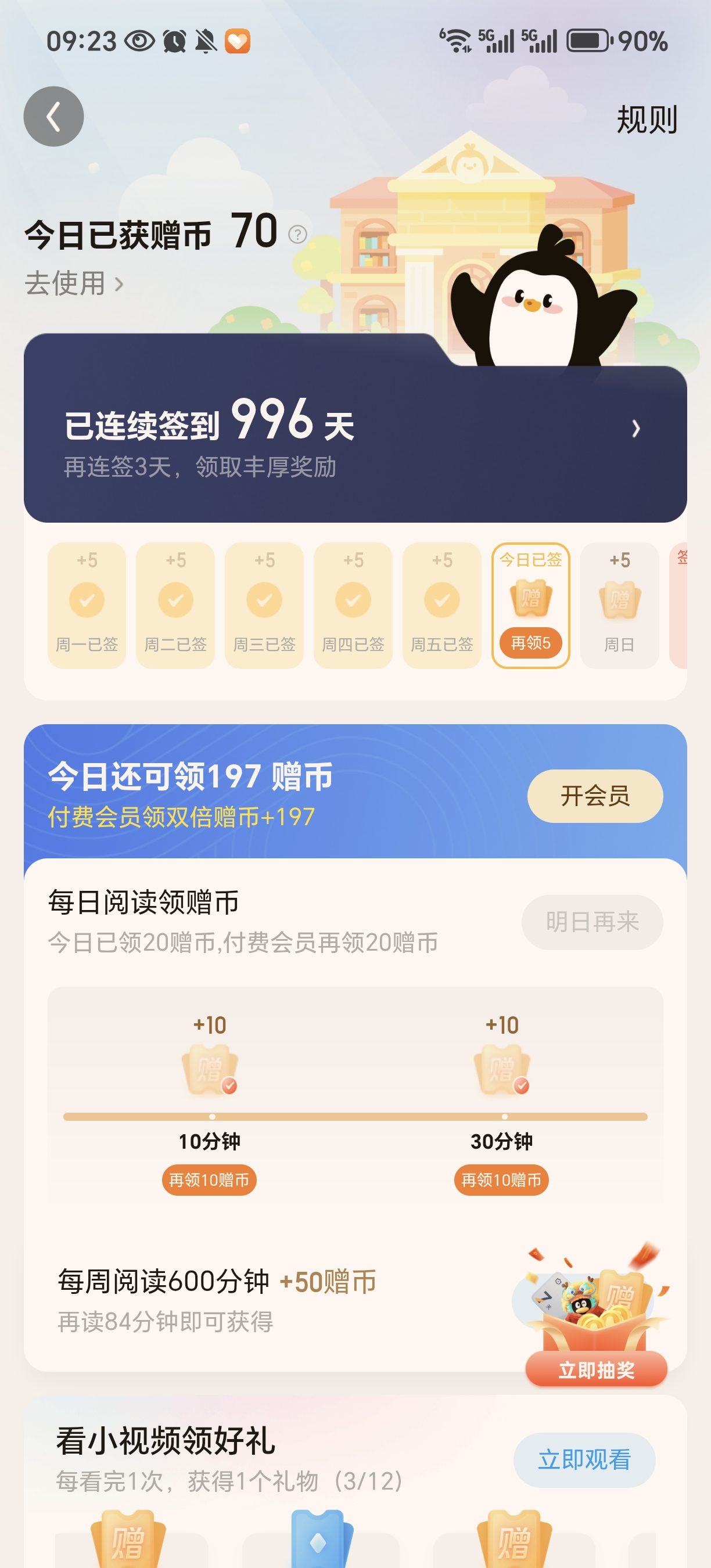Claim 再领10赠币 under 30分钟
The image size is (711, 1568).
(x=501, y=1180)
